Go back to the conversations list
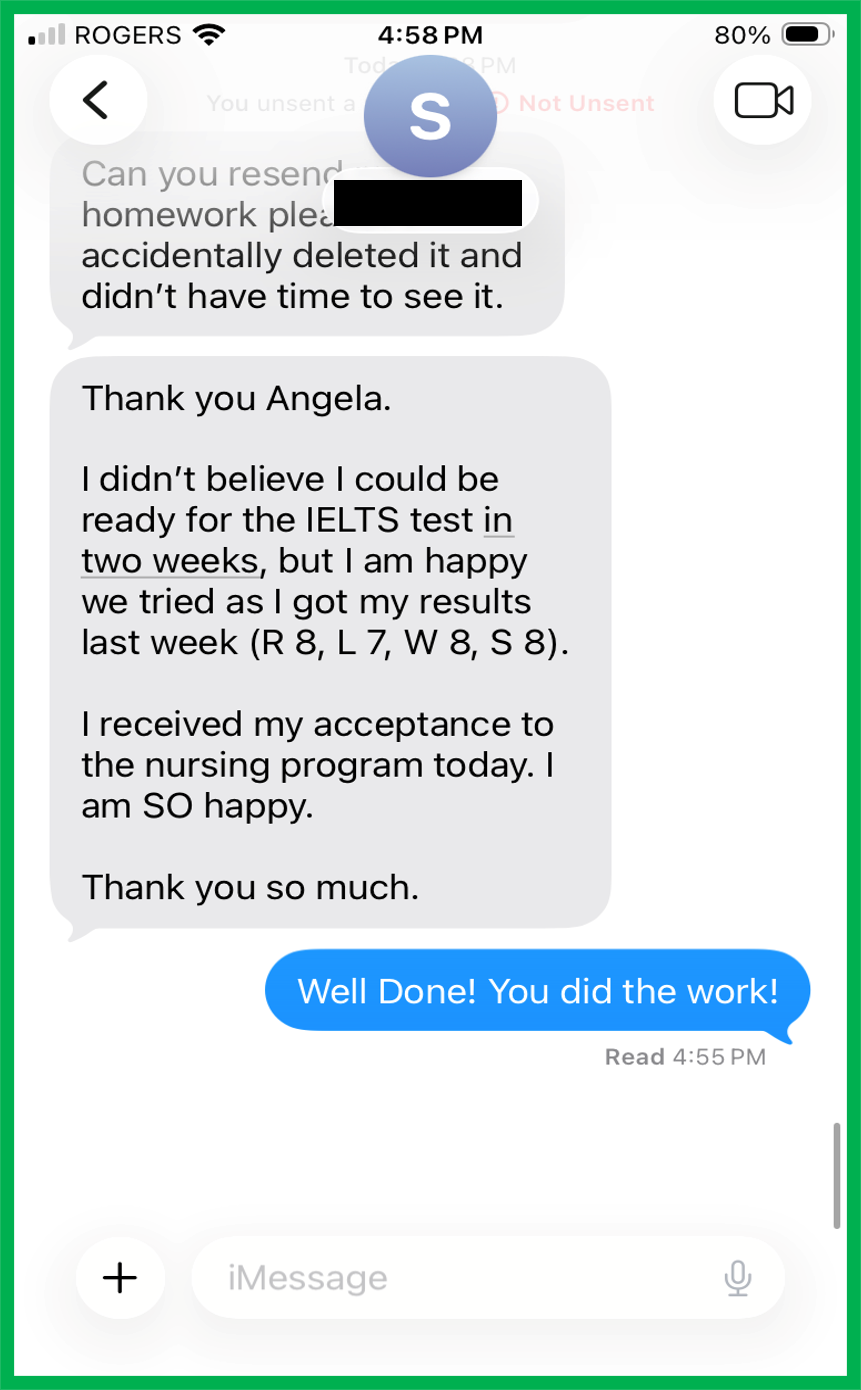 (x=97, y=100)
